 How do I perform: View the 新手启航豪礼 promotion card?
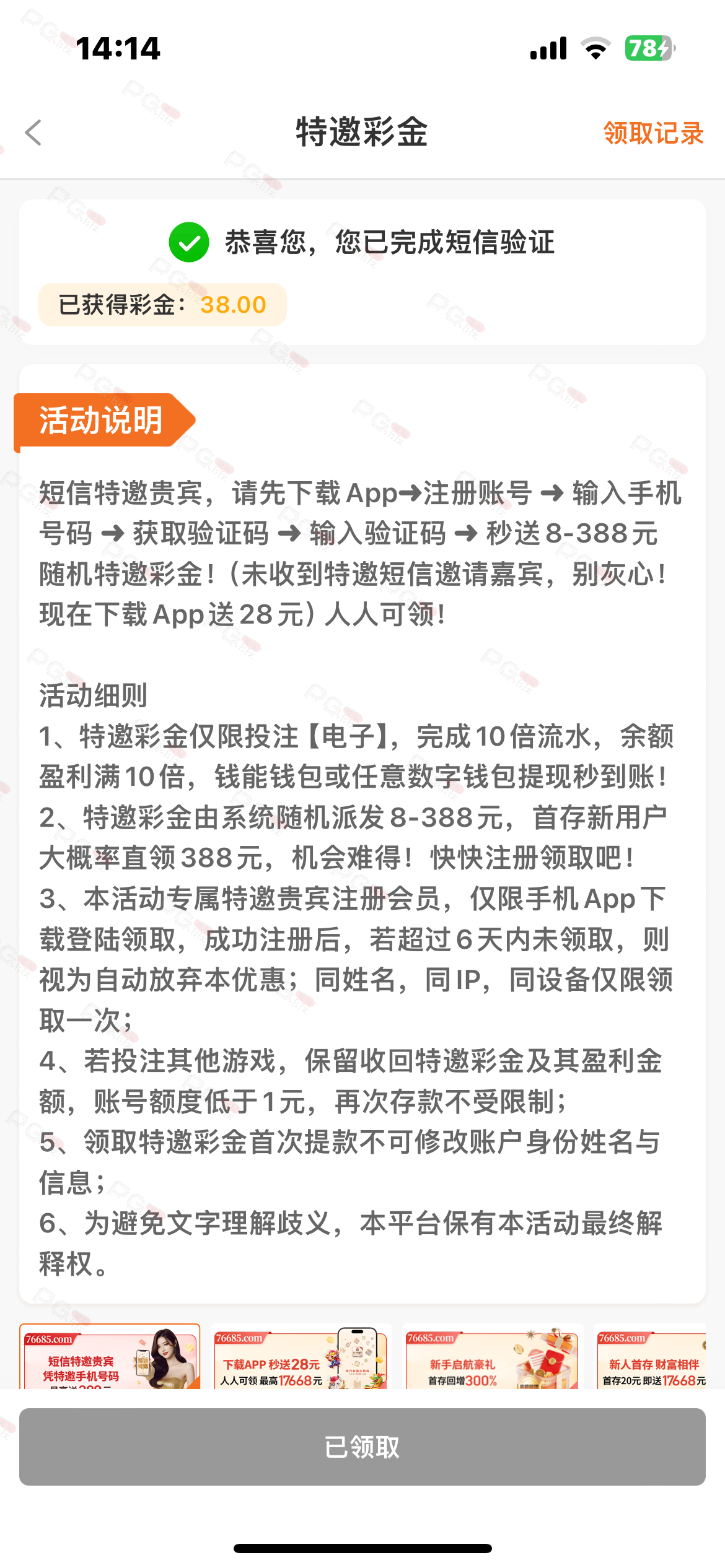[x=493, y=1356]
